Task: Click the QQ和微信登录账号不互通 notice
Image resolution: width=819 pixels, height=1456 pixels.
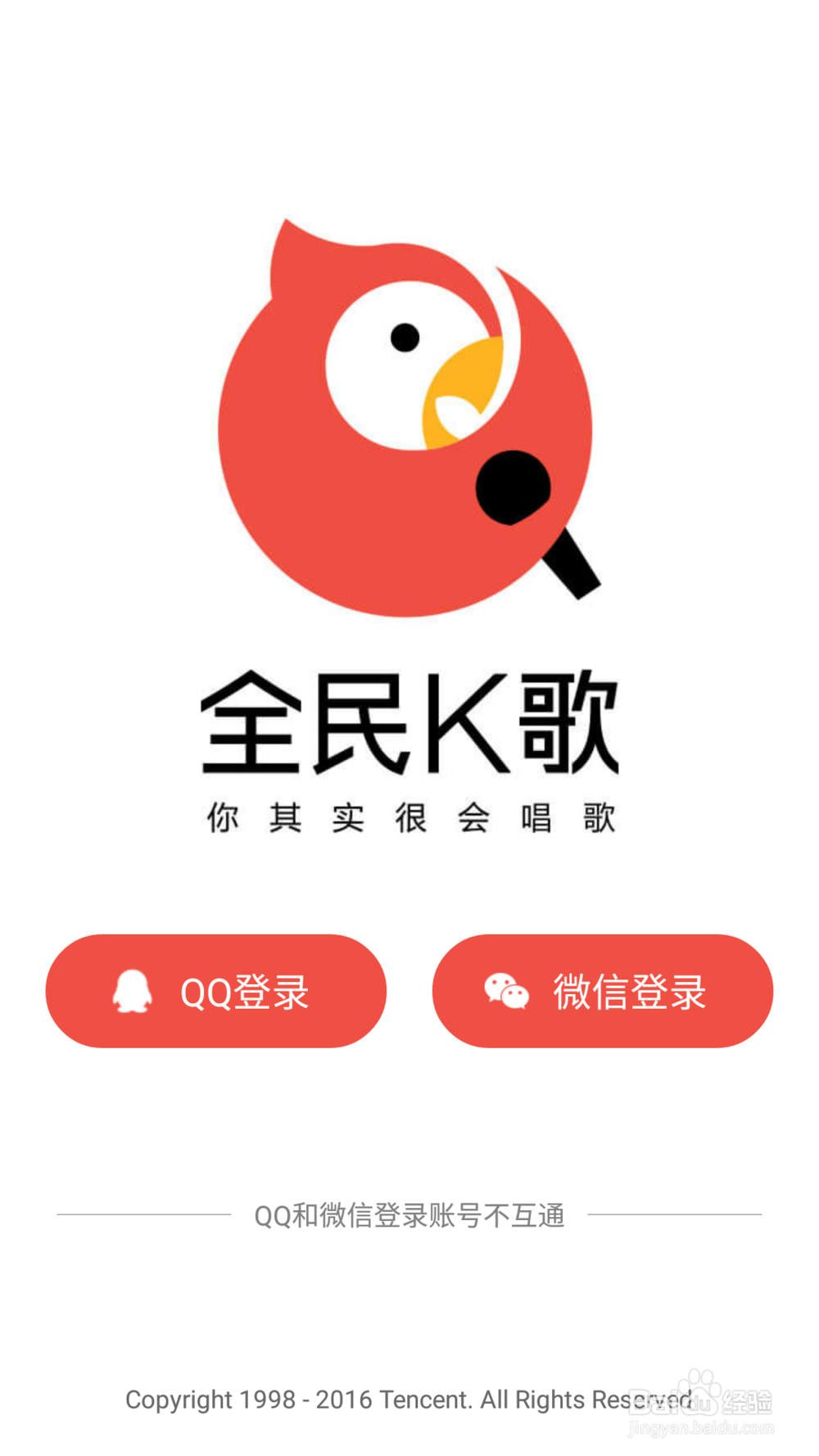Action: coord(409,1217)
